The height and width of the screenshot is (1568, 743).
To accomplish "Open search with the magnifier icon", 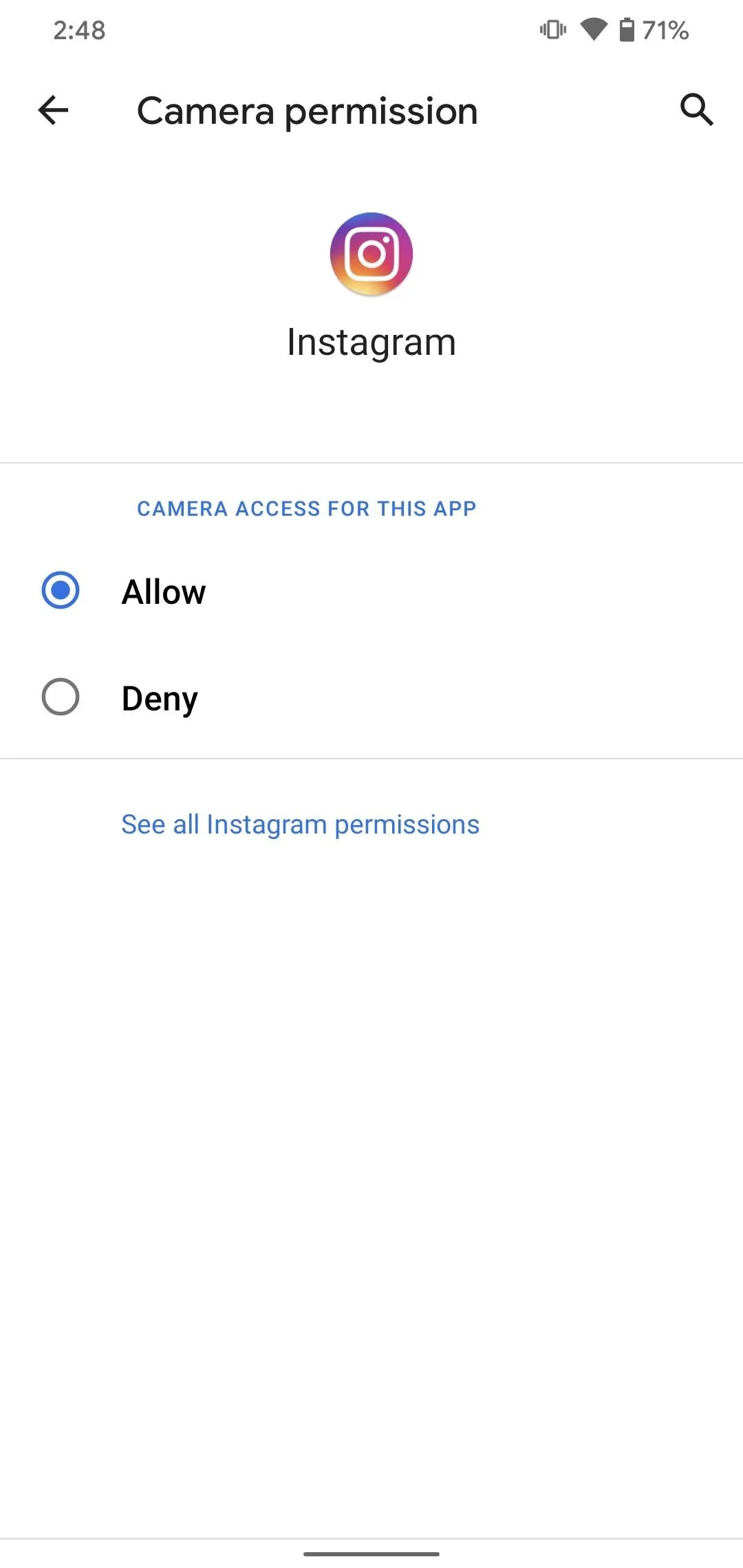I will click(x=696, y=110).
